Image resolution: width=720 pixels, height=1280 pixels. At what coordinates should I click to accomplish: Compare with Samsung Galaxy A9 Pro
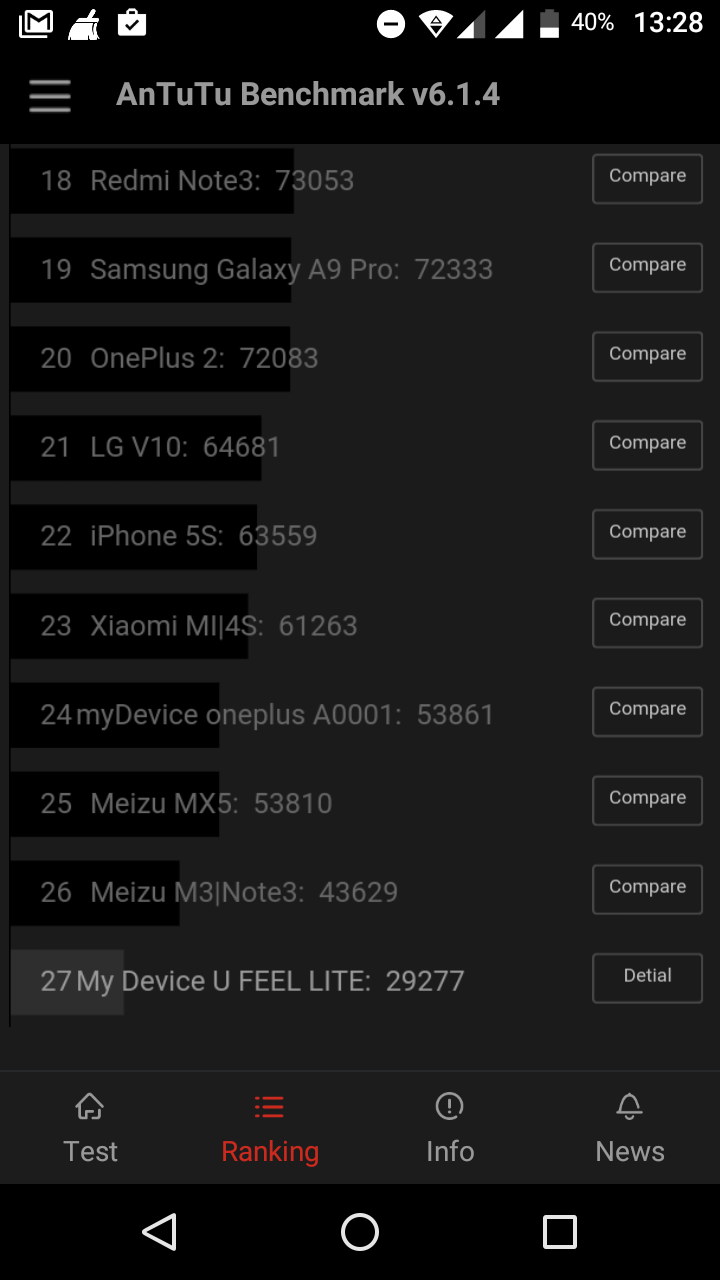point(647,268)
